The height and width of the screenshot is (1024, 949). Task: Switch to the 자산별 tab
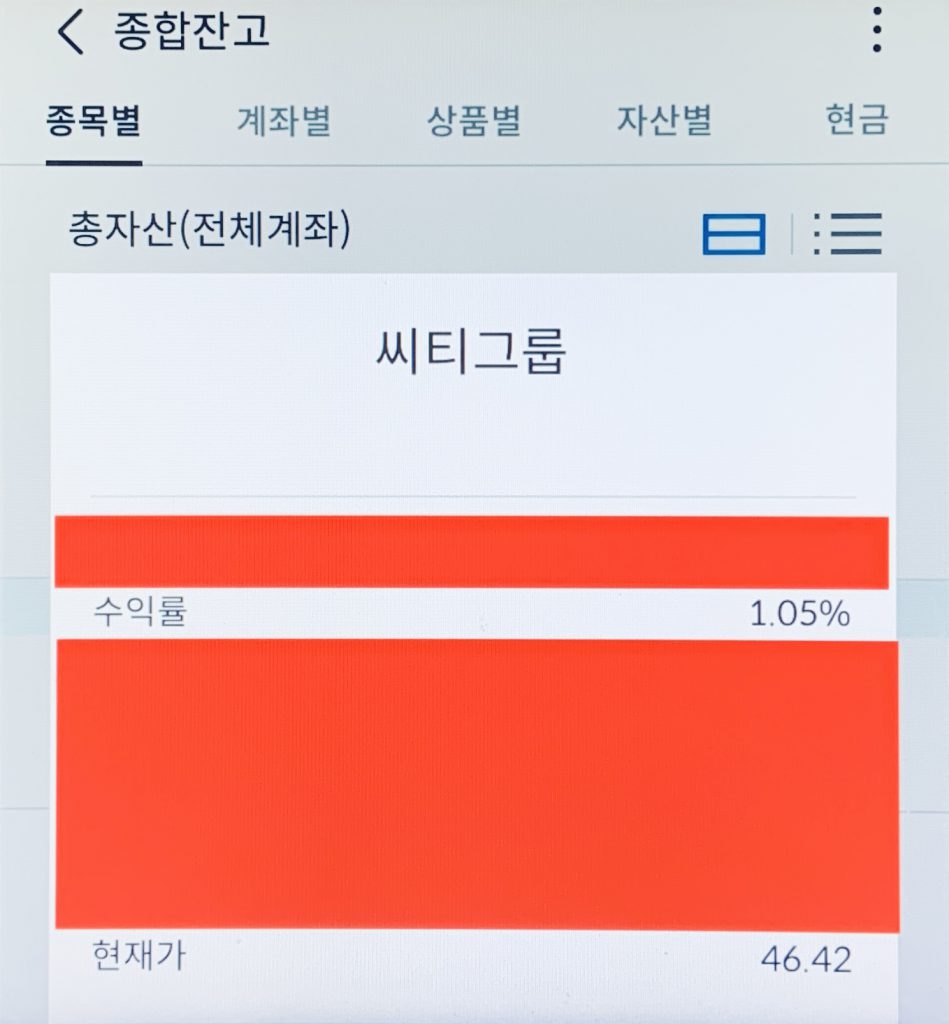(663, 122)
